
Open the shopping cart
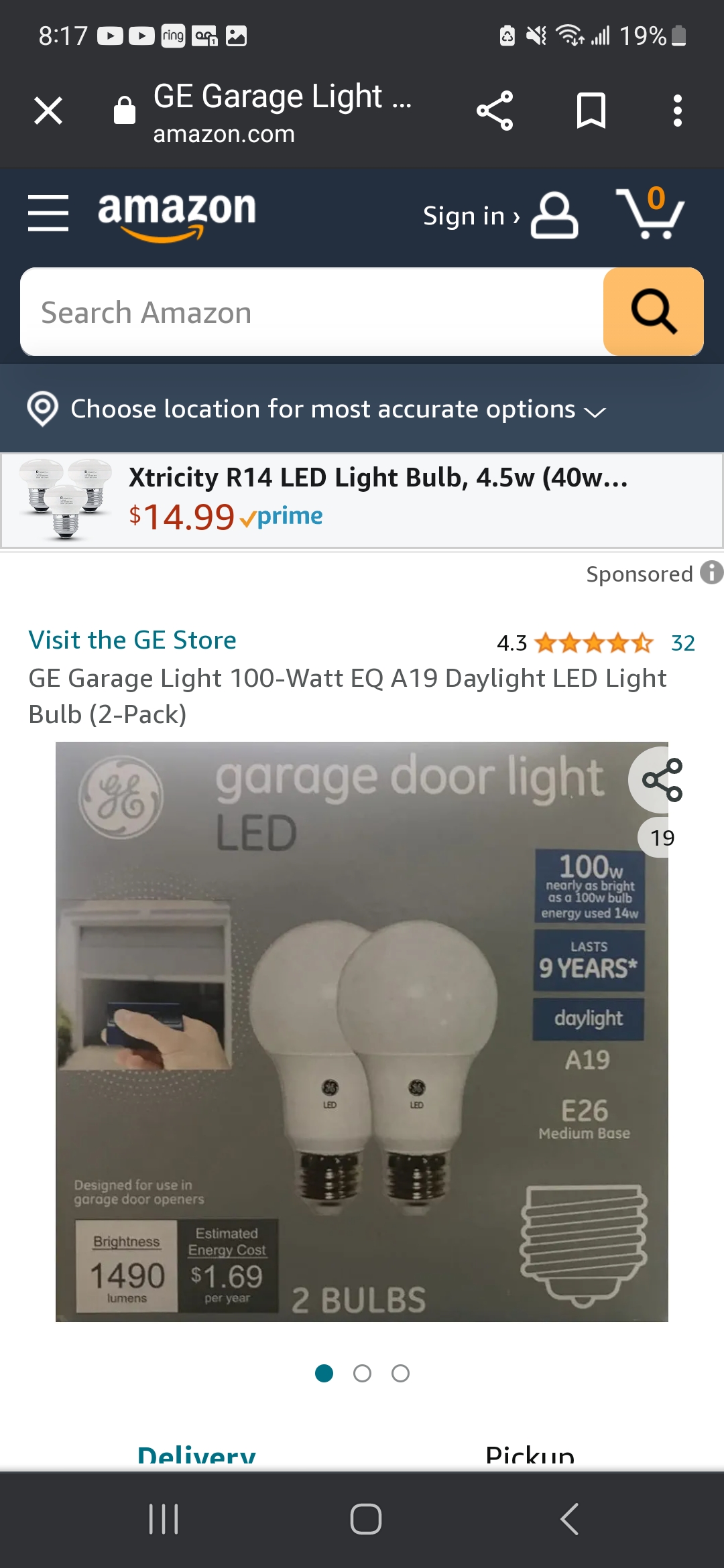point(650,213)
